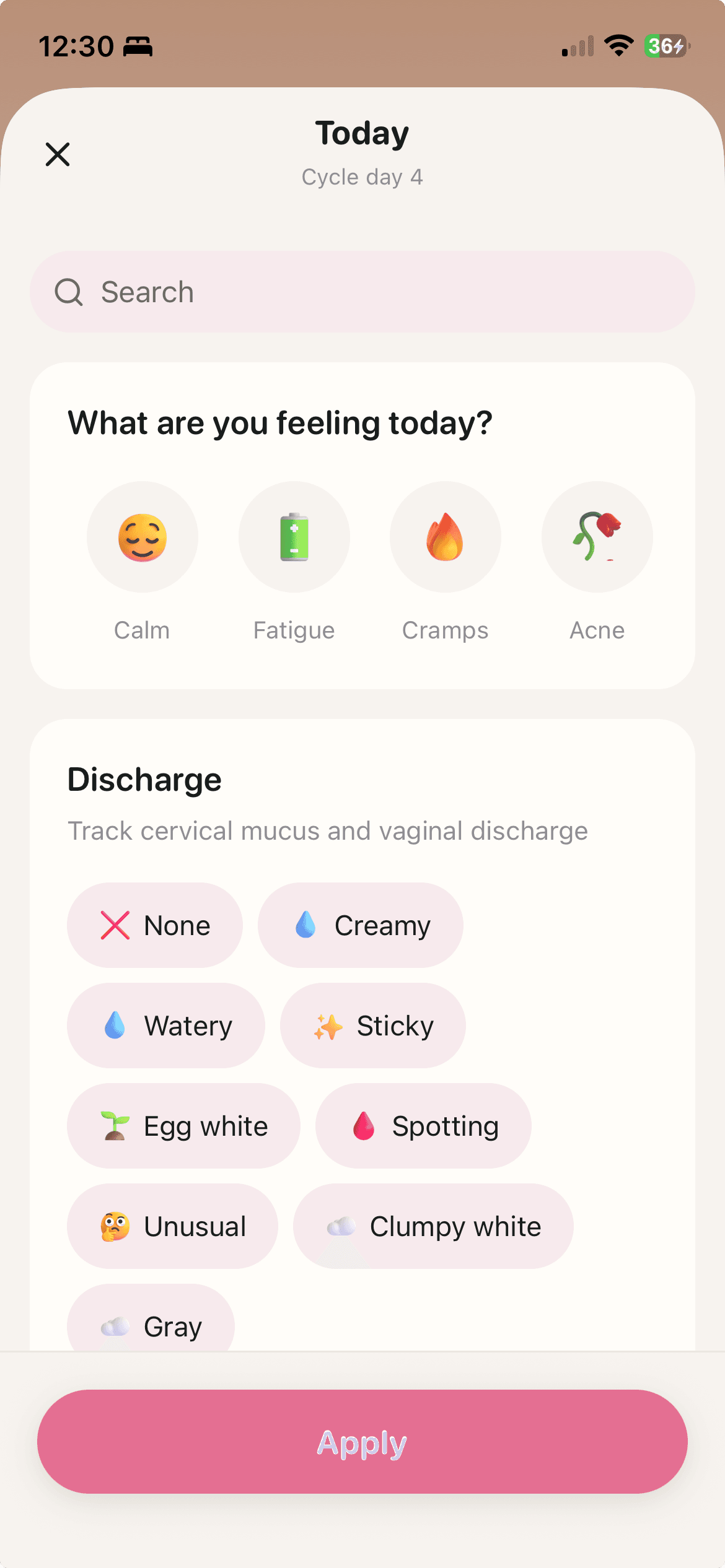
Task: Toggle the Egg white discharge option
Action: pos(183,1125)
